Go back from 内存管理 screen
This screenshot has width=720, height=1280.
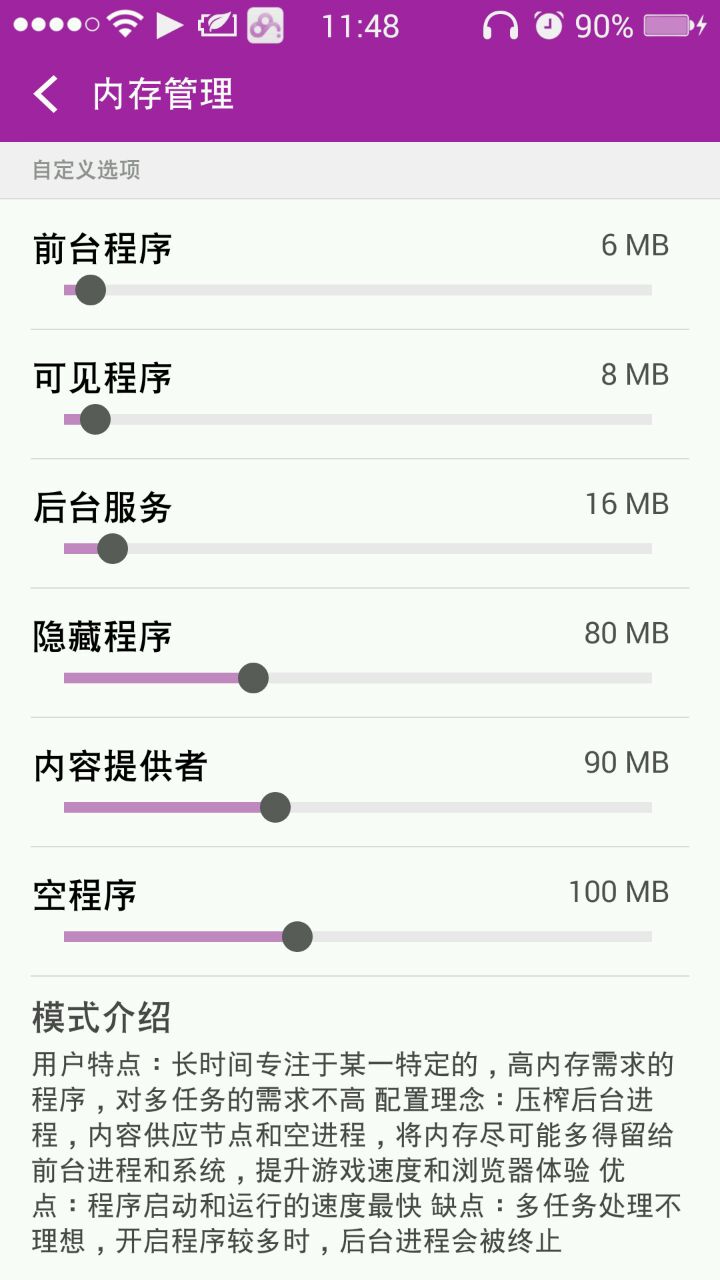point(46,95)
